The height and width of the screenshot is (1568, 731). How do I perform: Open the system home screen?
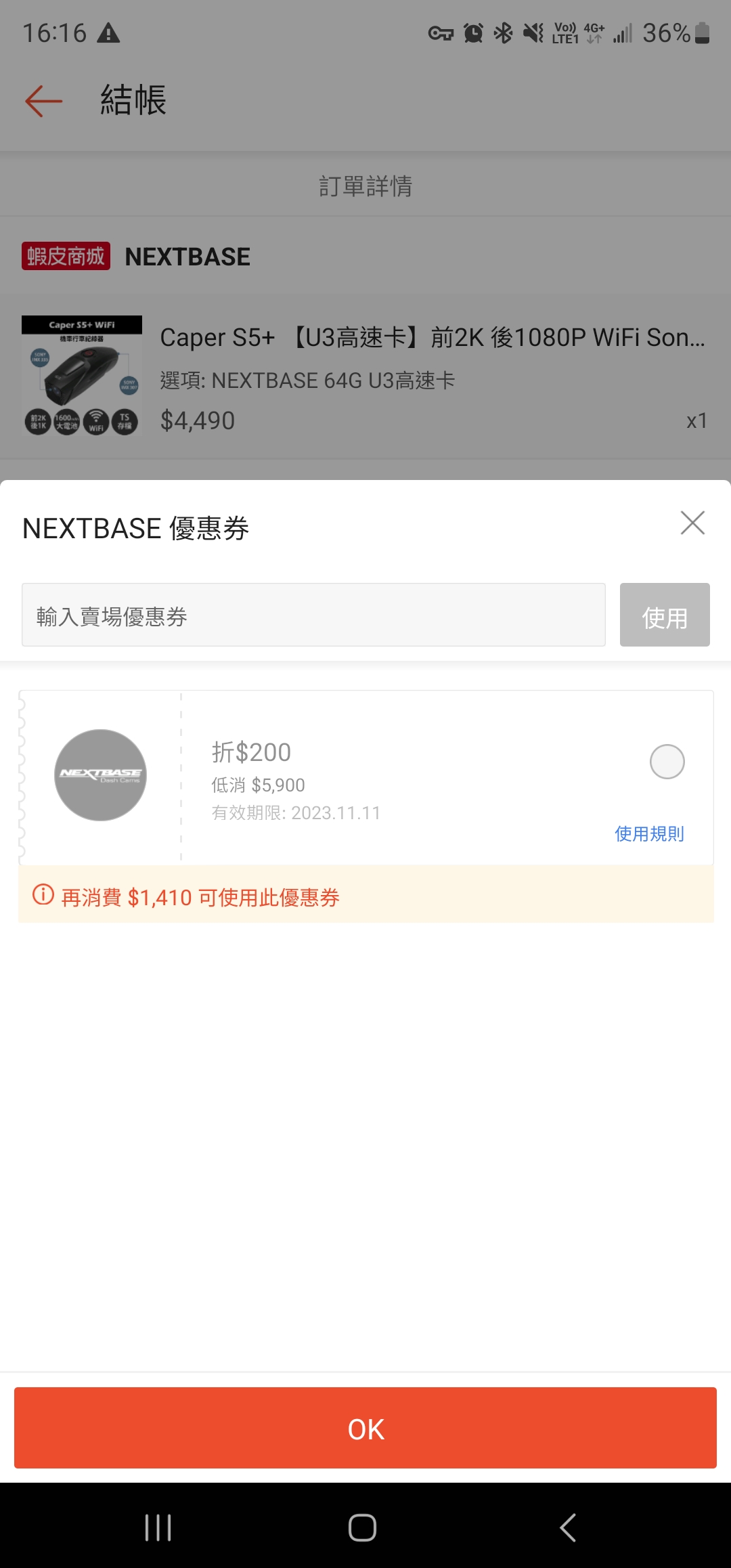(363, 1527)
